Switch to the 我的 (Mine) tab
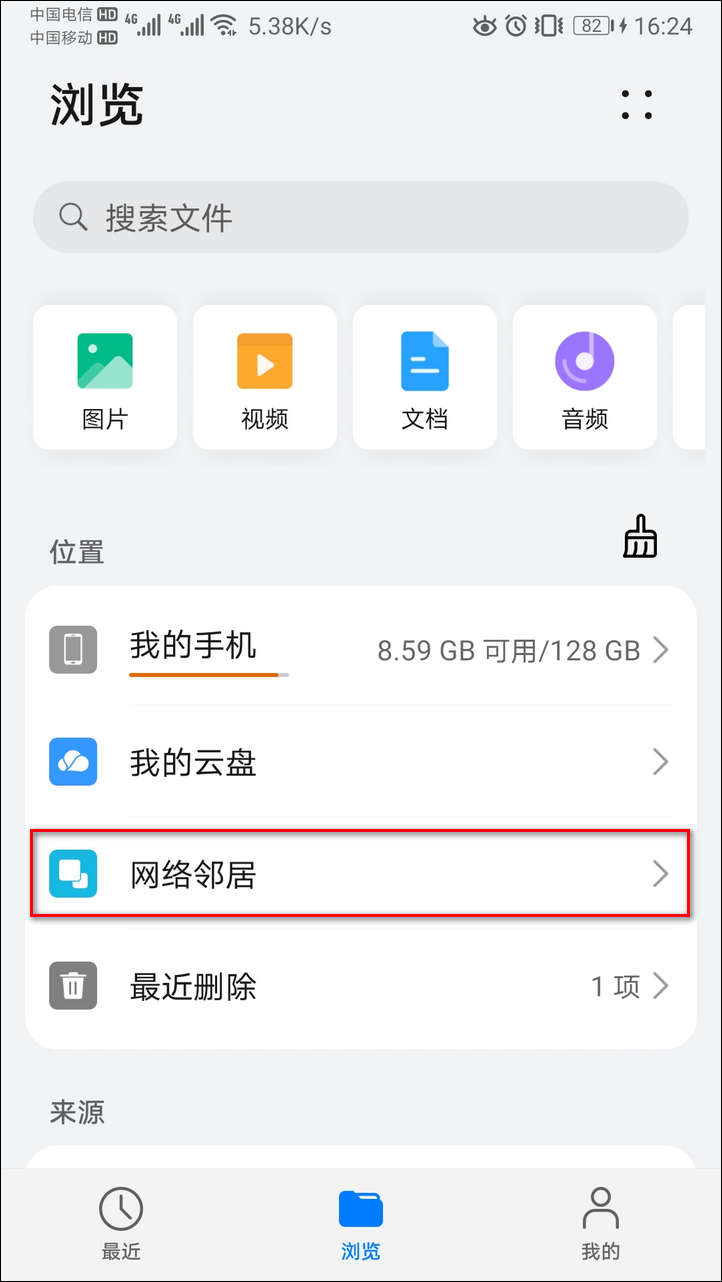 pos(600,1222)
